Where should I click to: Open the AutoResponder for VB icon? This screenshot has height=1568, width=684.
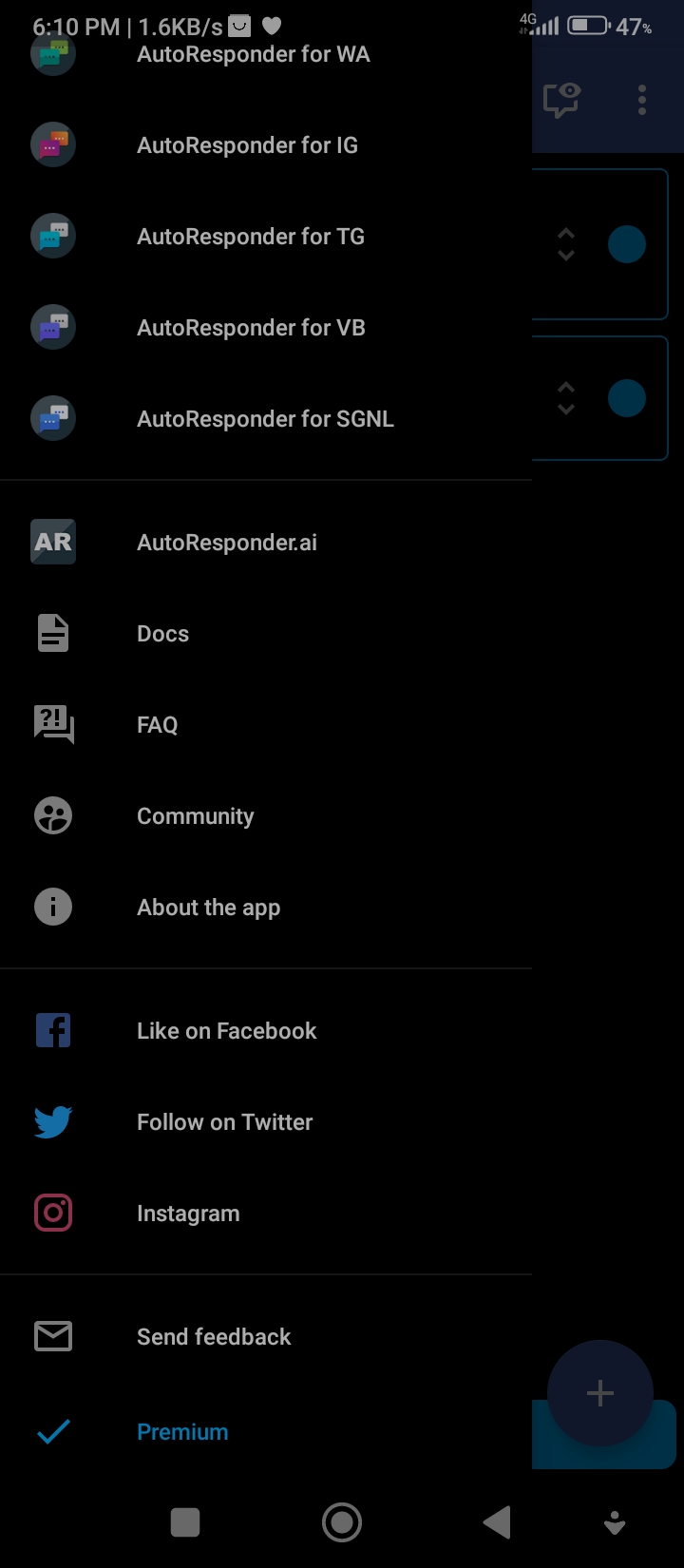coord(52,327)
